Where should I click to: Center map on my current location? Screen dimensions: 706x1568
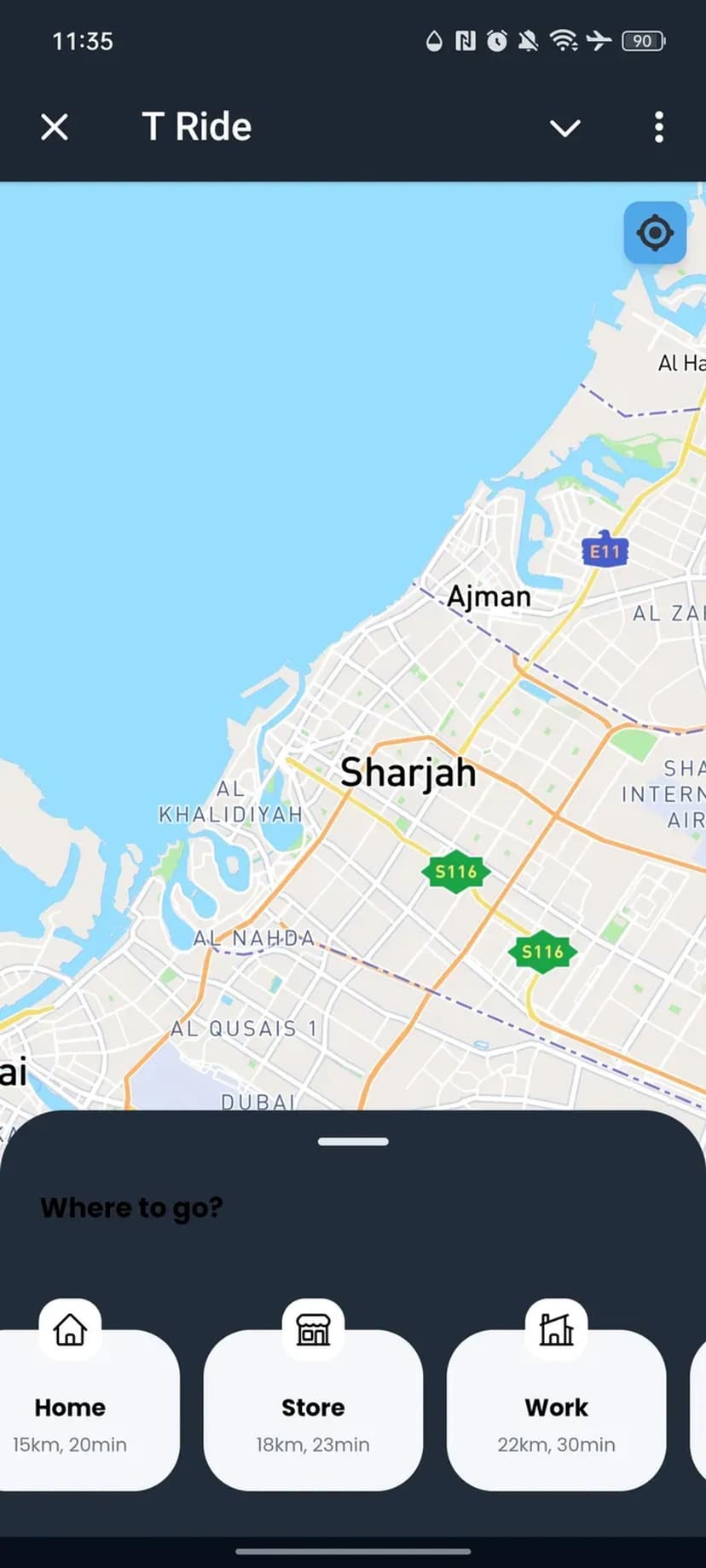click(x=654, y=233)
